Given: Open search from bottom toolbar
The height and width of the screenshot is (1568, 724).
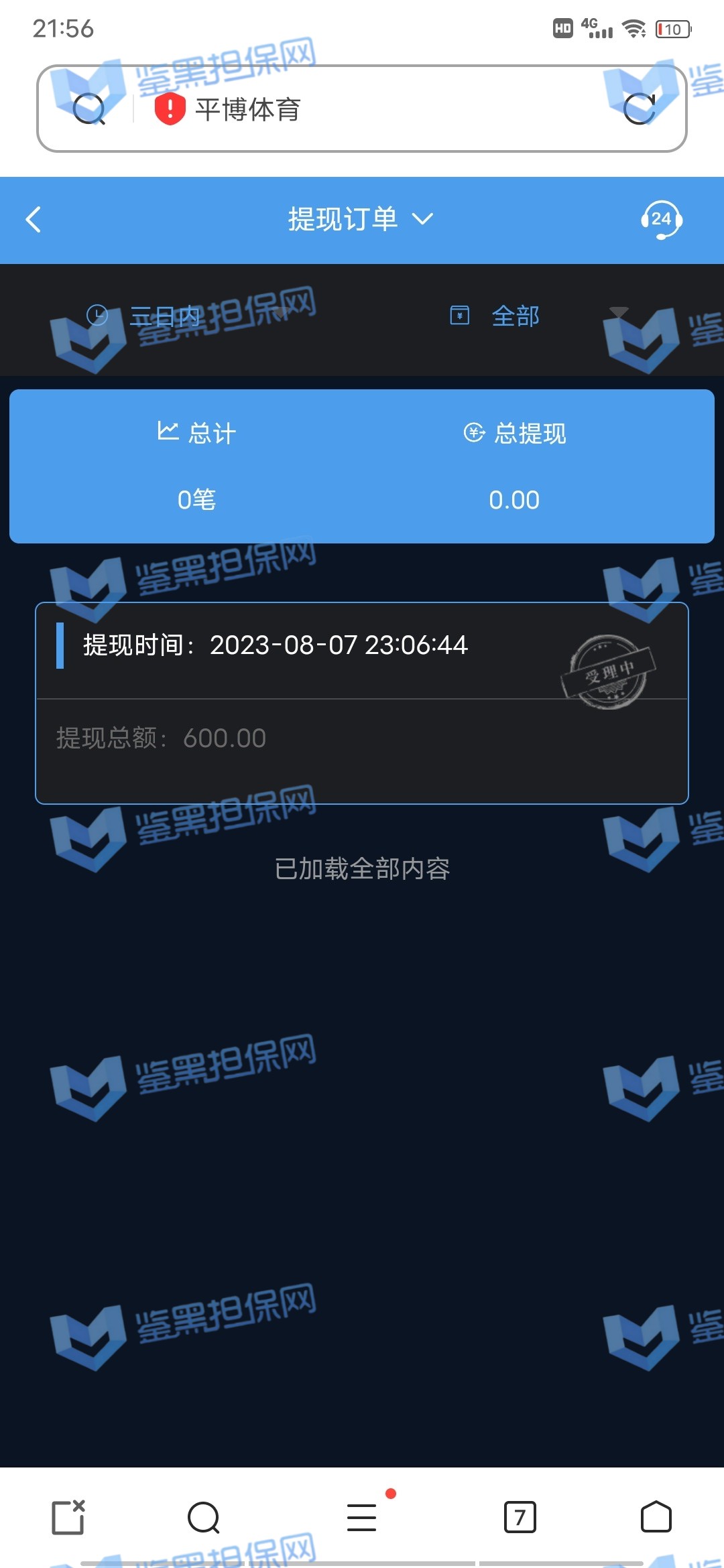Looking at the screenshot, I should pos(204,1517).
